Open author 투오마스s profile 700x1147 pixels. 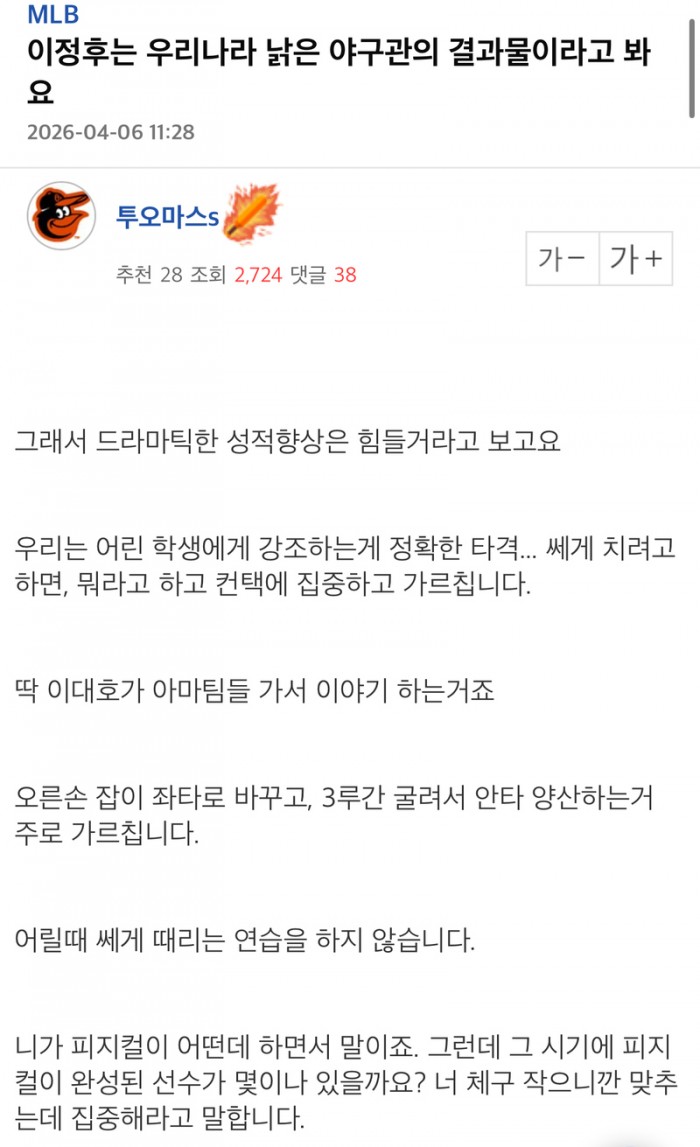166,215
